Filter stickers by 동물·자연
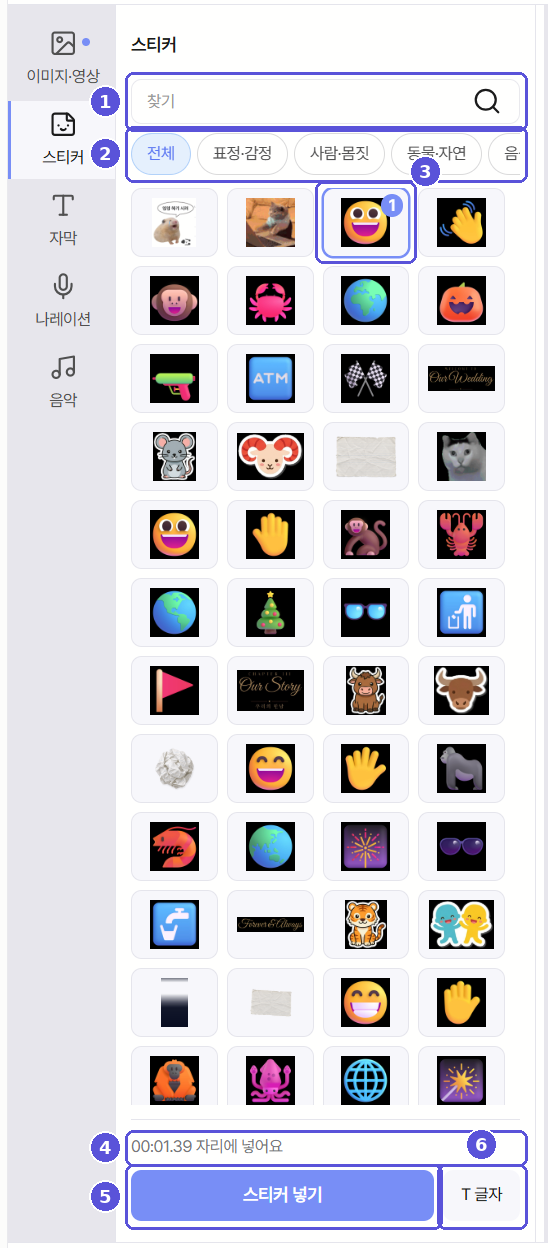548x1248 pixels. pos(436,154)
